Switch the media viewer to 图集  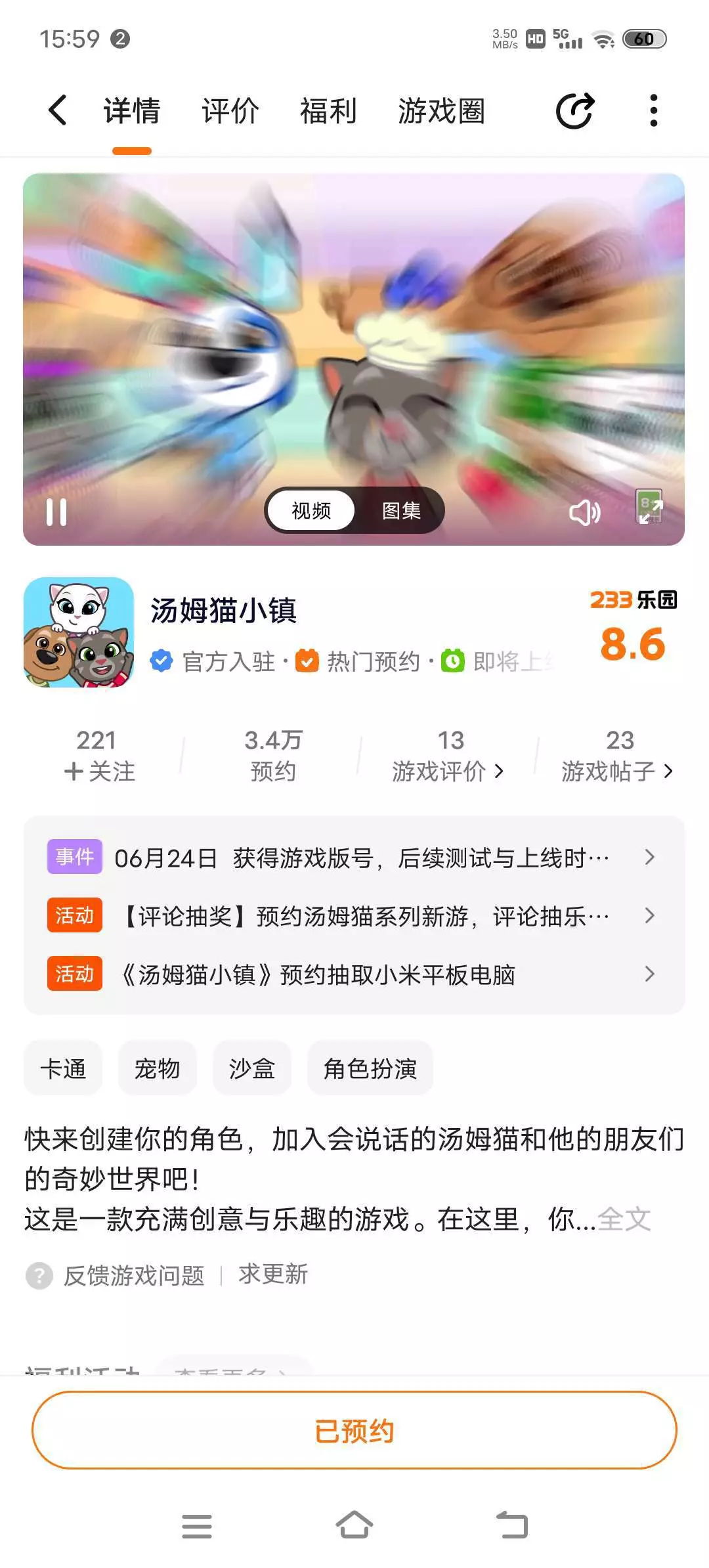click(x=401, y=510)
